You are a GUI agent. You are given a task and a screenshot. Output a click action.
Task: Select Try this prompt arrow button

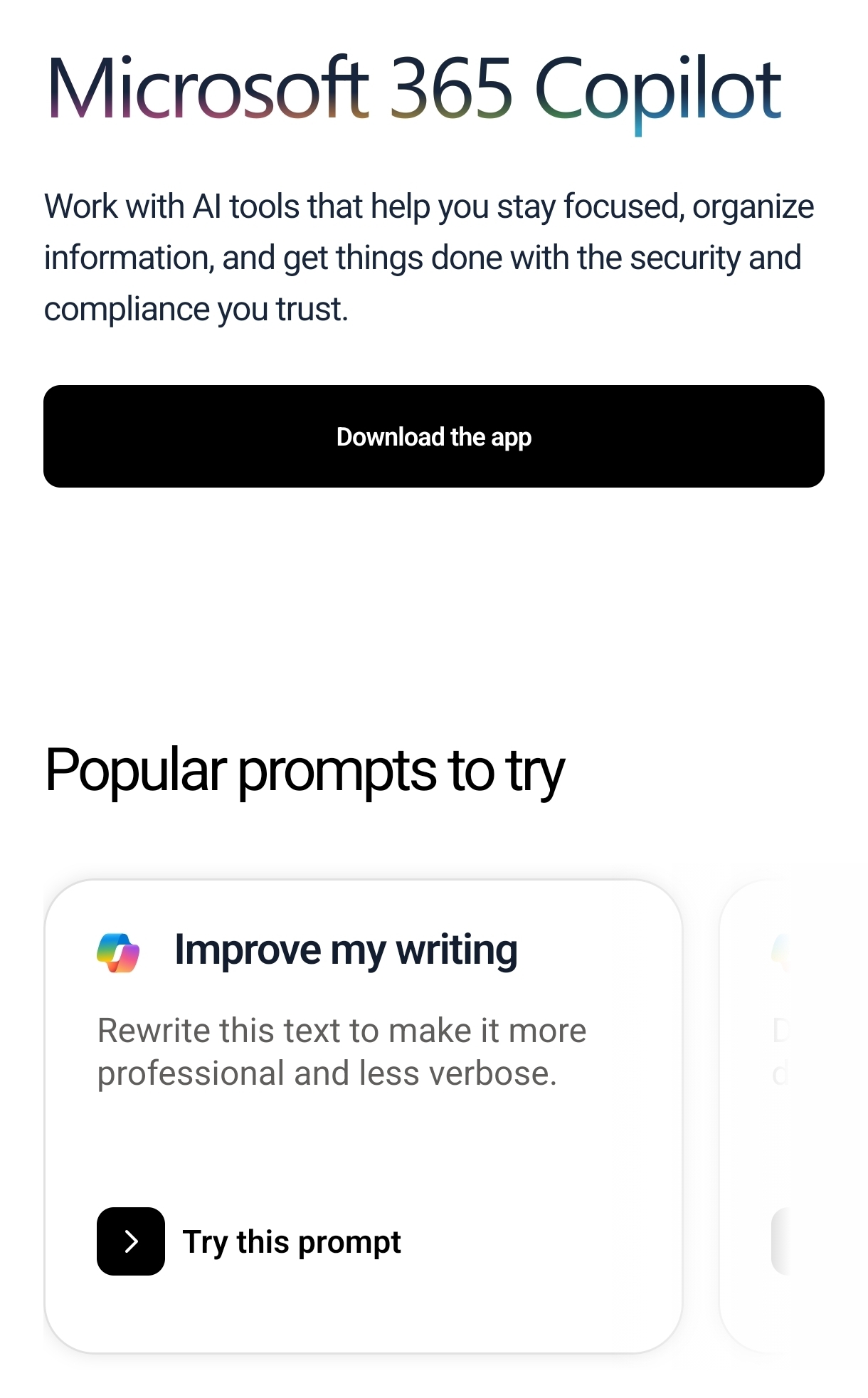131,1241
